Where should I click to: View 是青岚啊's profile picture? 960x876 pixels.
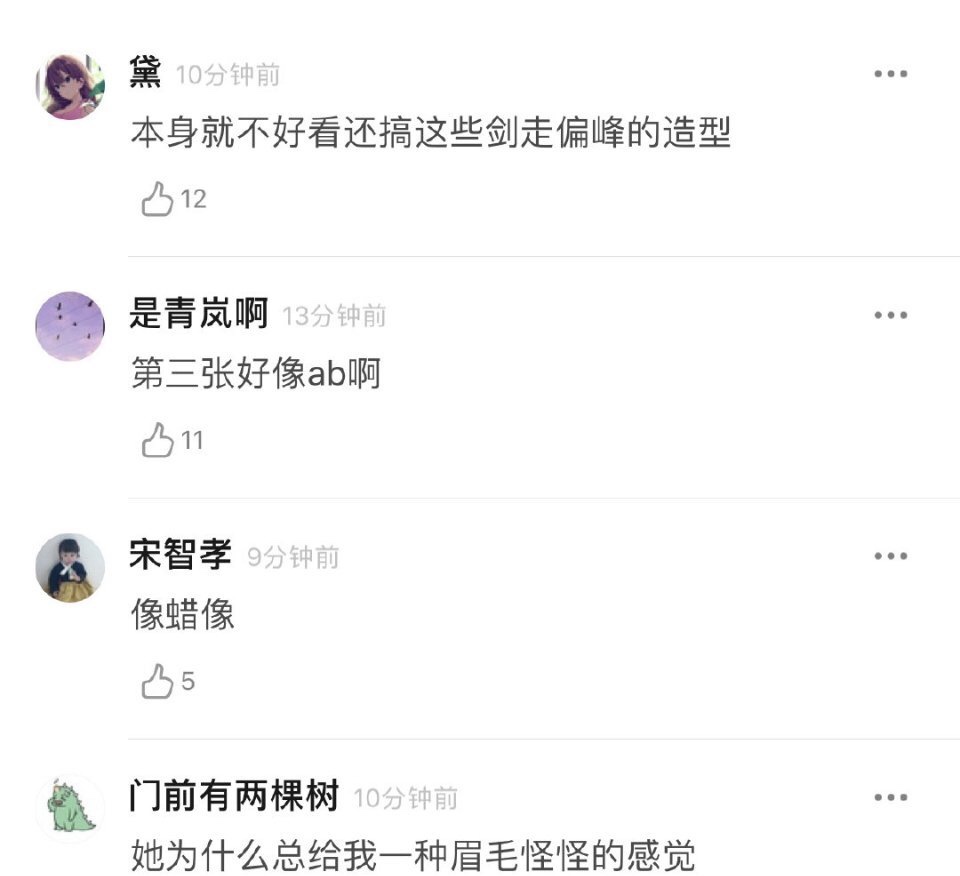(70, 326)
